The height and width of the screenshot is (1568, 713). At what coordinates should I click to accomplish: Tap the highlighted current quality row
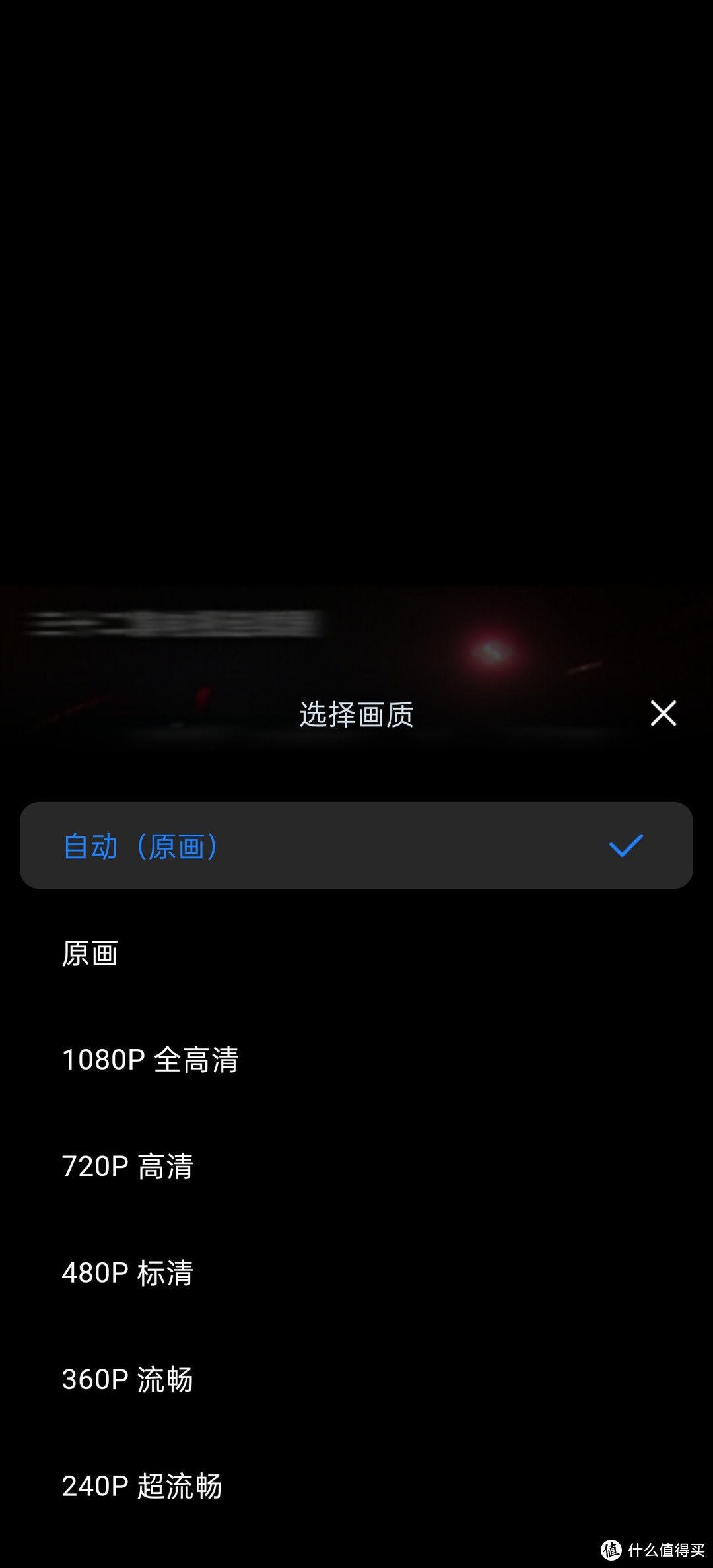(x=356, y=847)
